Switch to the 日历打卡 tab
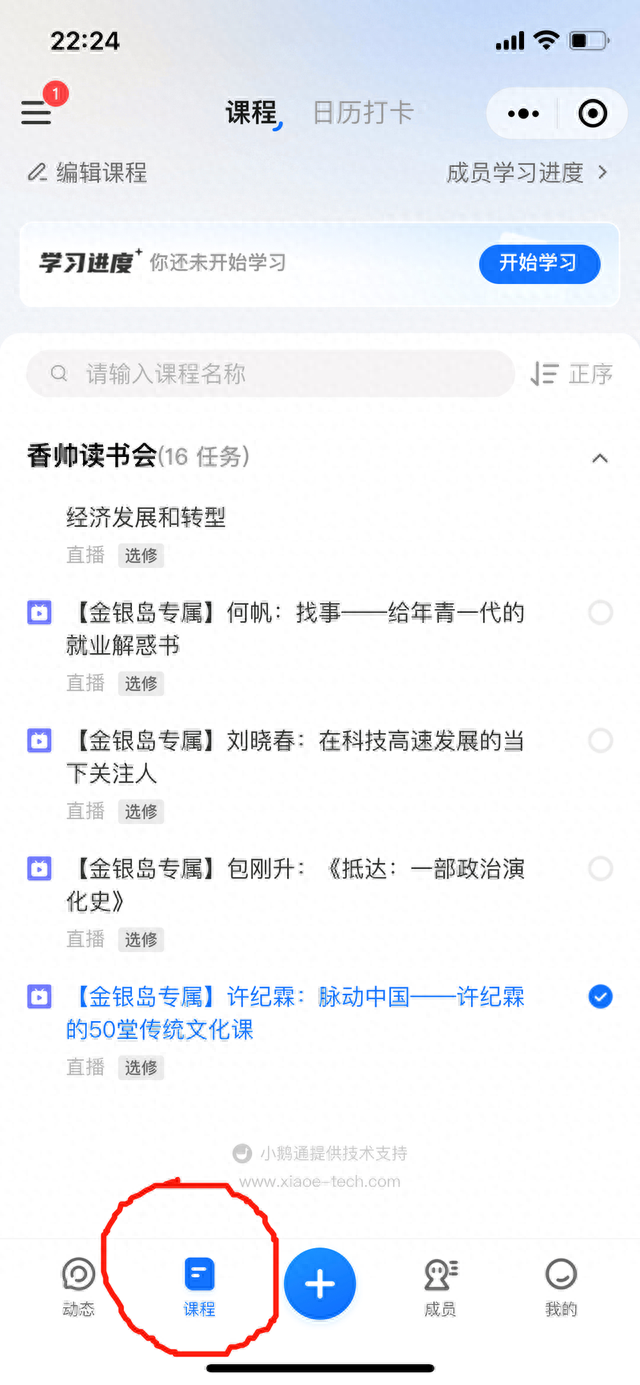The height and width of the screenshot is (1385, 640). [363, 112]
